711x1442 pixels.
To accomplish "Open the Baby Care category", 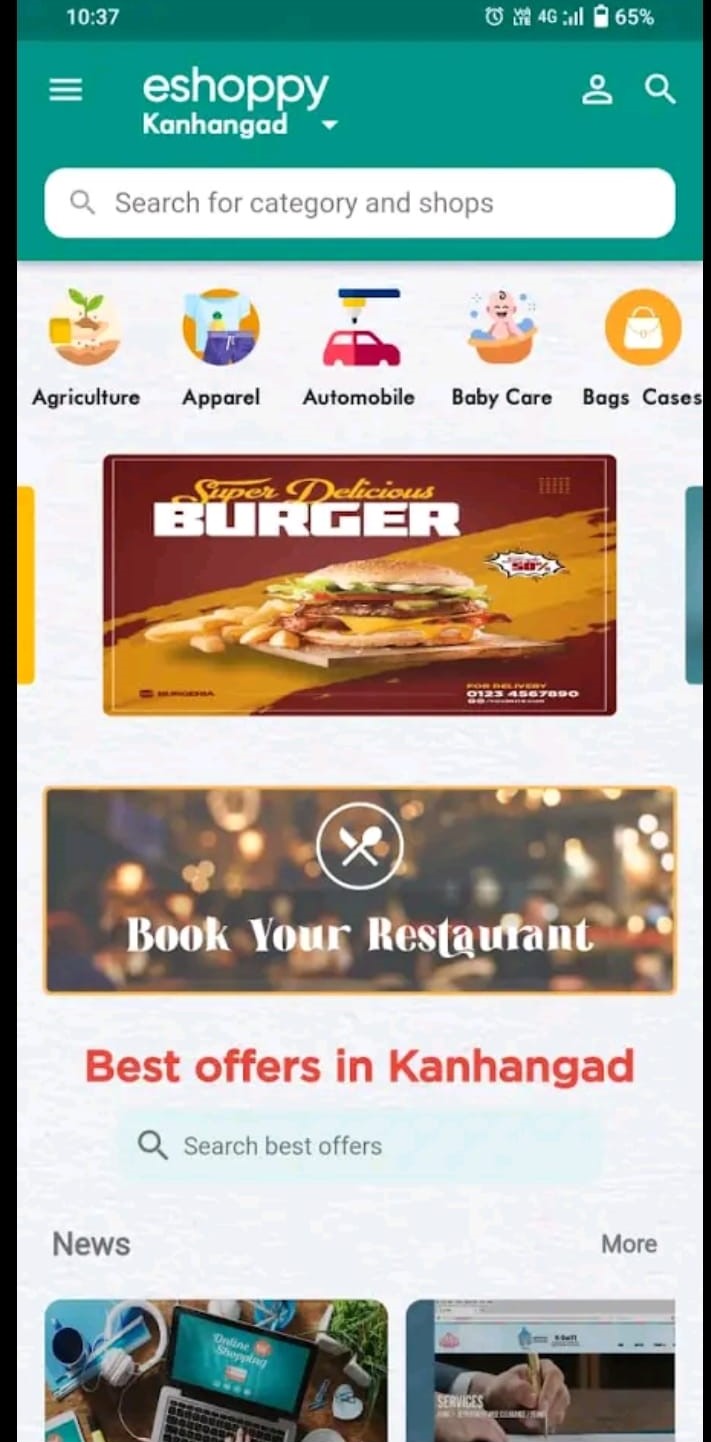I will (x=501, y=347).
